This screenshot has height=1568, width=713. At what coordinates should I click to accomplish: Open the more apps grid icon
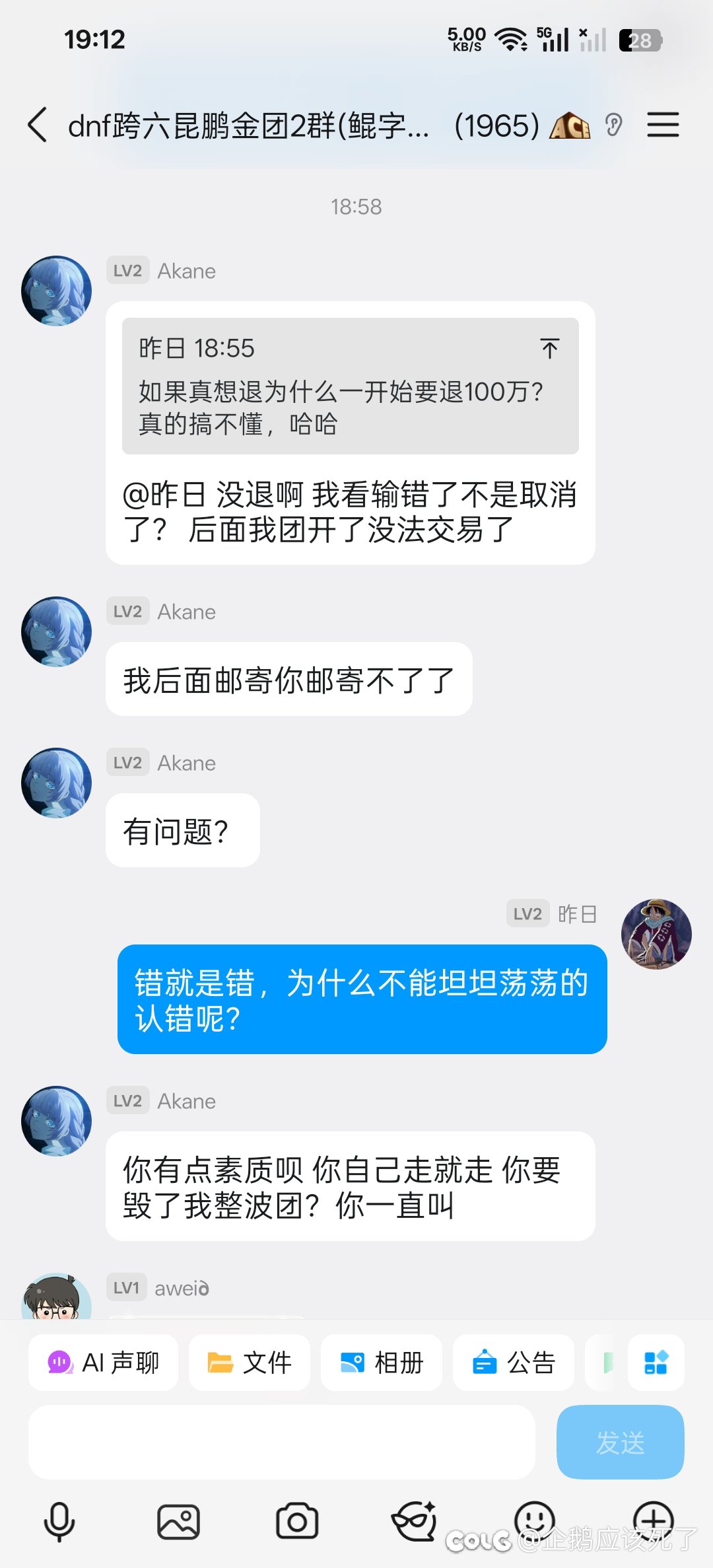click(x=656, y=1363)
